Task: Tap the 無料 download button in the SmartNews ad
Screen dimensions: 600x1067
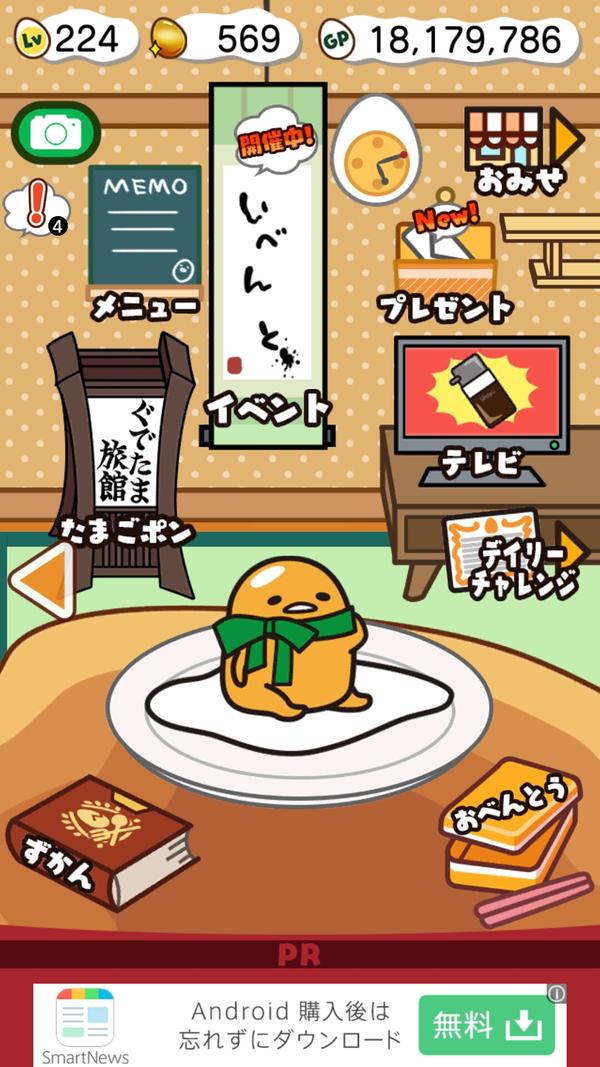Action: [x=486, y=1023]
